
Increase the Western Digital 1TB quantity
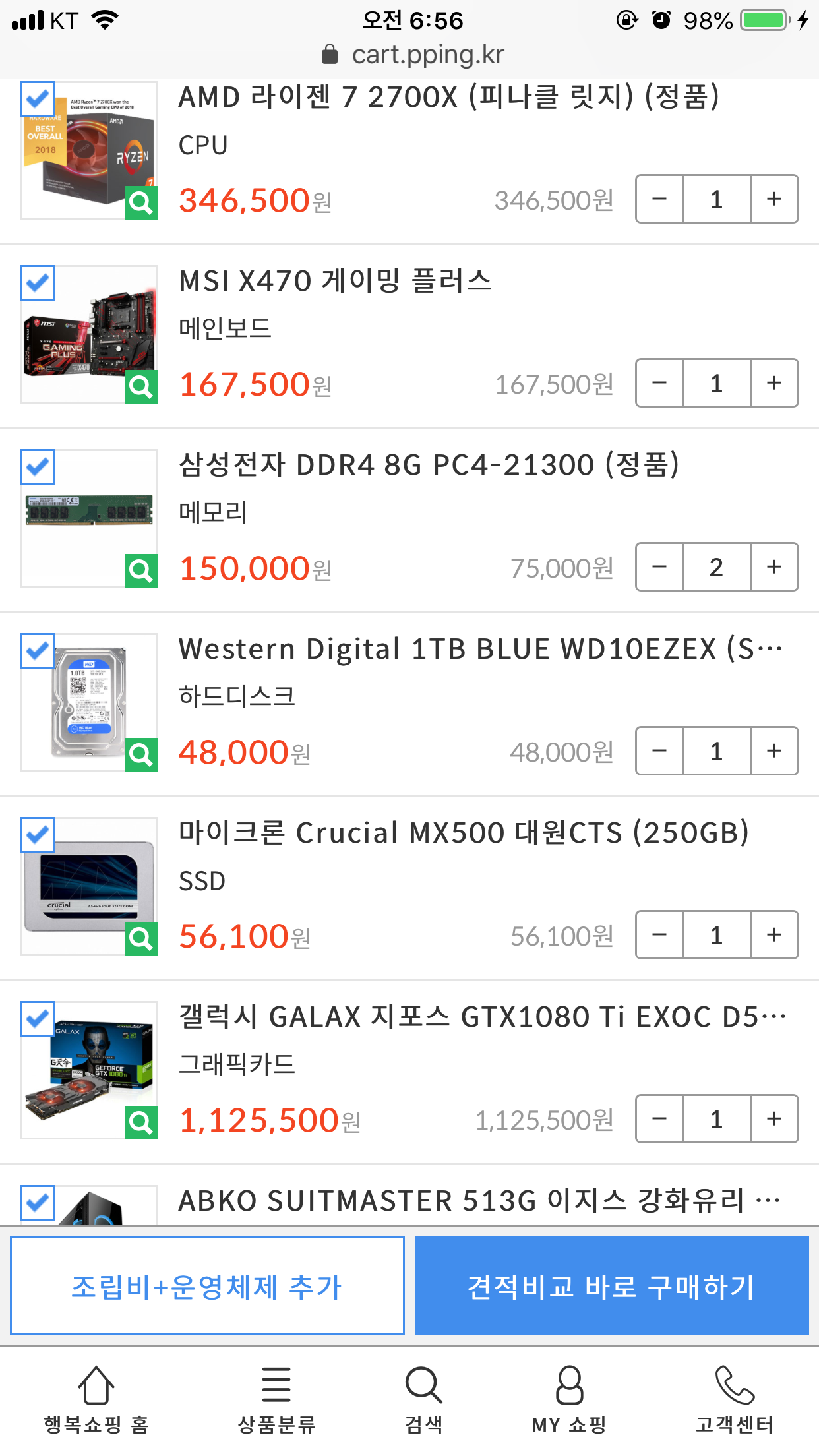point(774,751)
